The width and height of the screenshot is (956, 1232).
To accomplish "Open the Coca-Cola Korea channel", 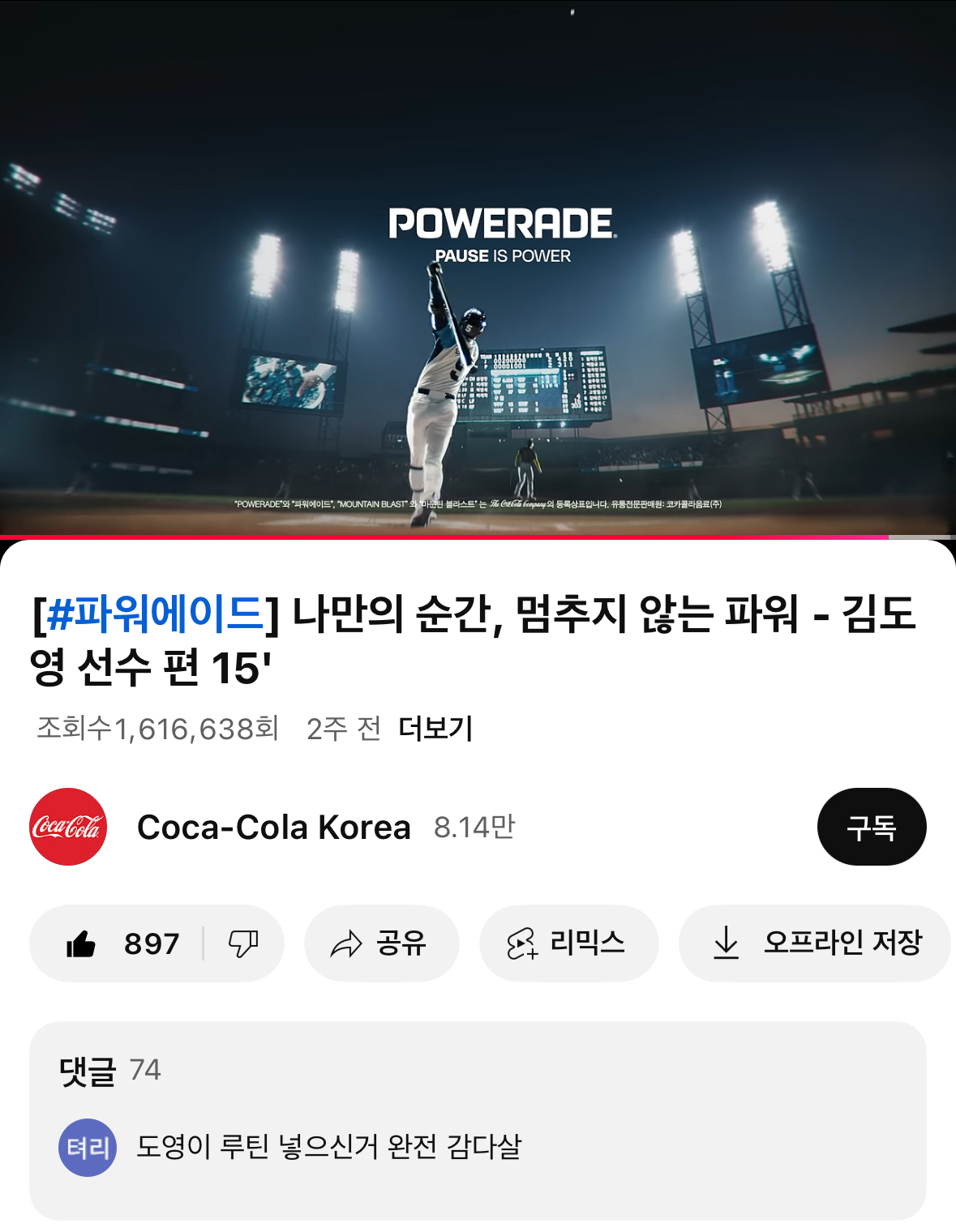I will pos(273,828).
